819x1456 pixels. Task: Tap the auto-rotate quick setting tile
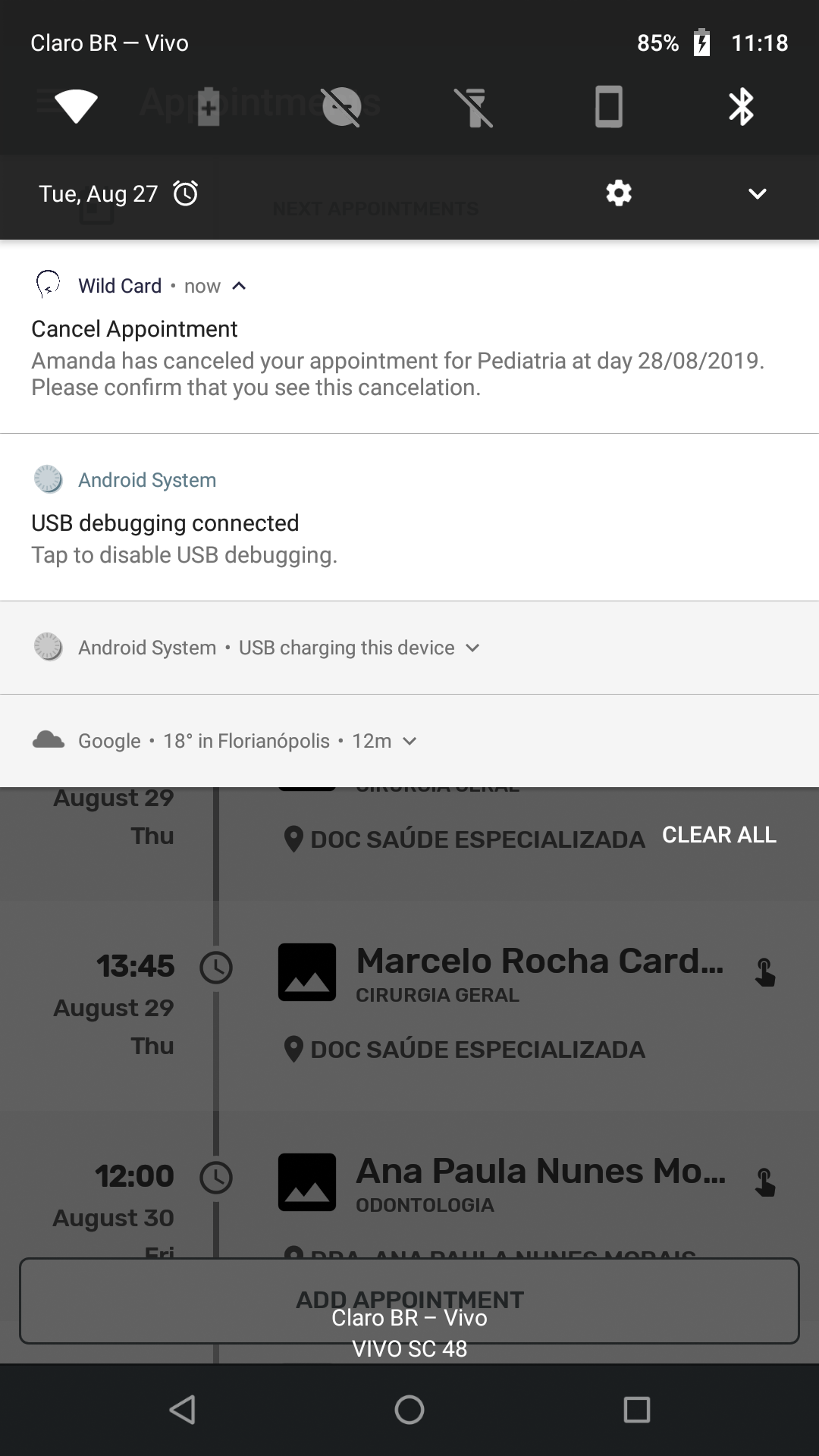[610, 106]
